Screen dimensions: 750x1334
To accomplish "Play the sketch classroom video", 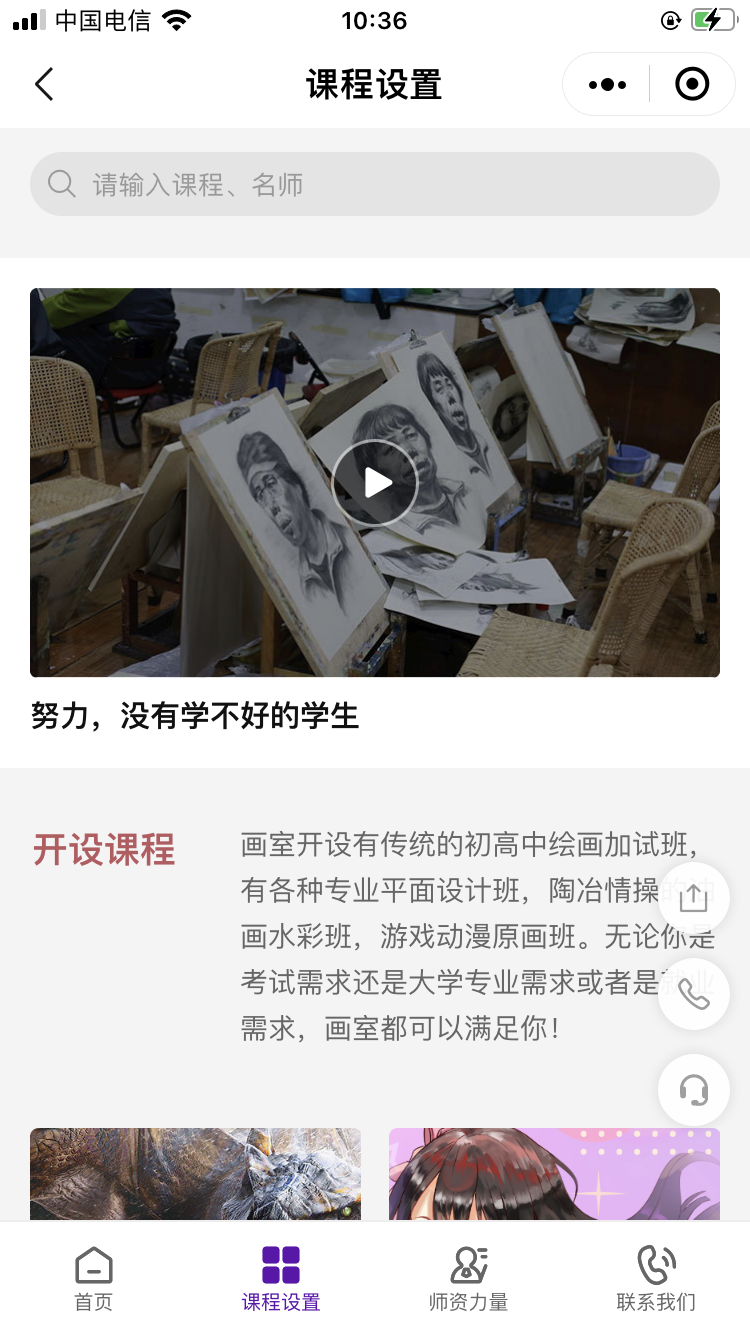I will (x=375, y=483).
